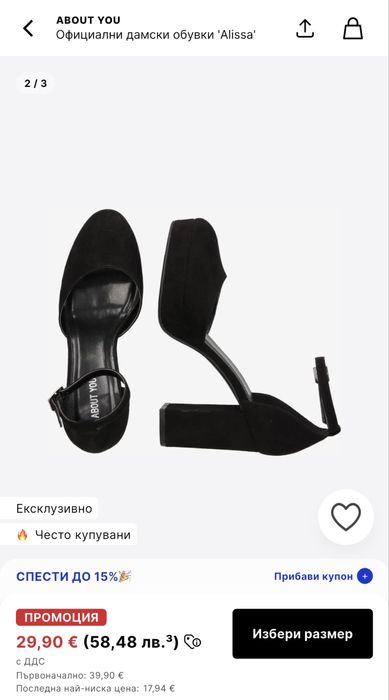389x700 pixels.
Task: Share this Alissa shoe product
Action: pyautogui.click(x=305, y=28)
